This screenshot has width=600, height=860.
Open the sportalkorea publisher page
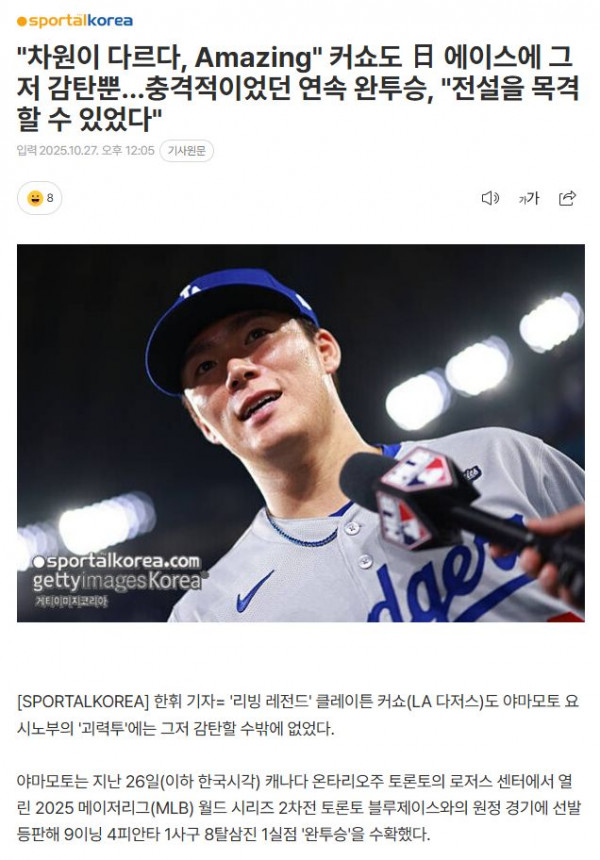click(75, 20)
